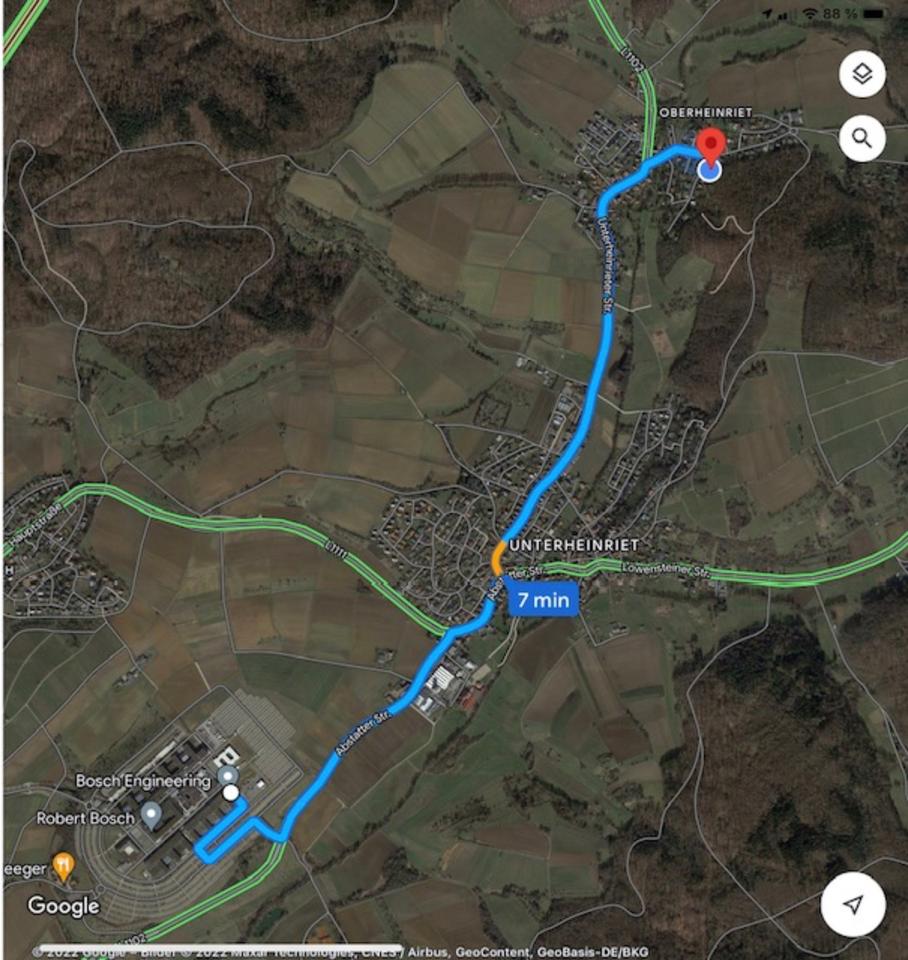
Task: Select the 7 min route label
Action: [x=544, y=600]
